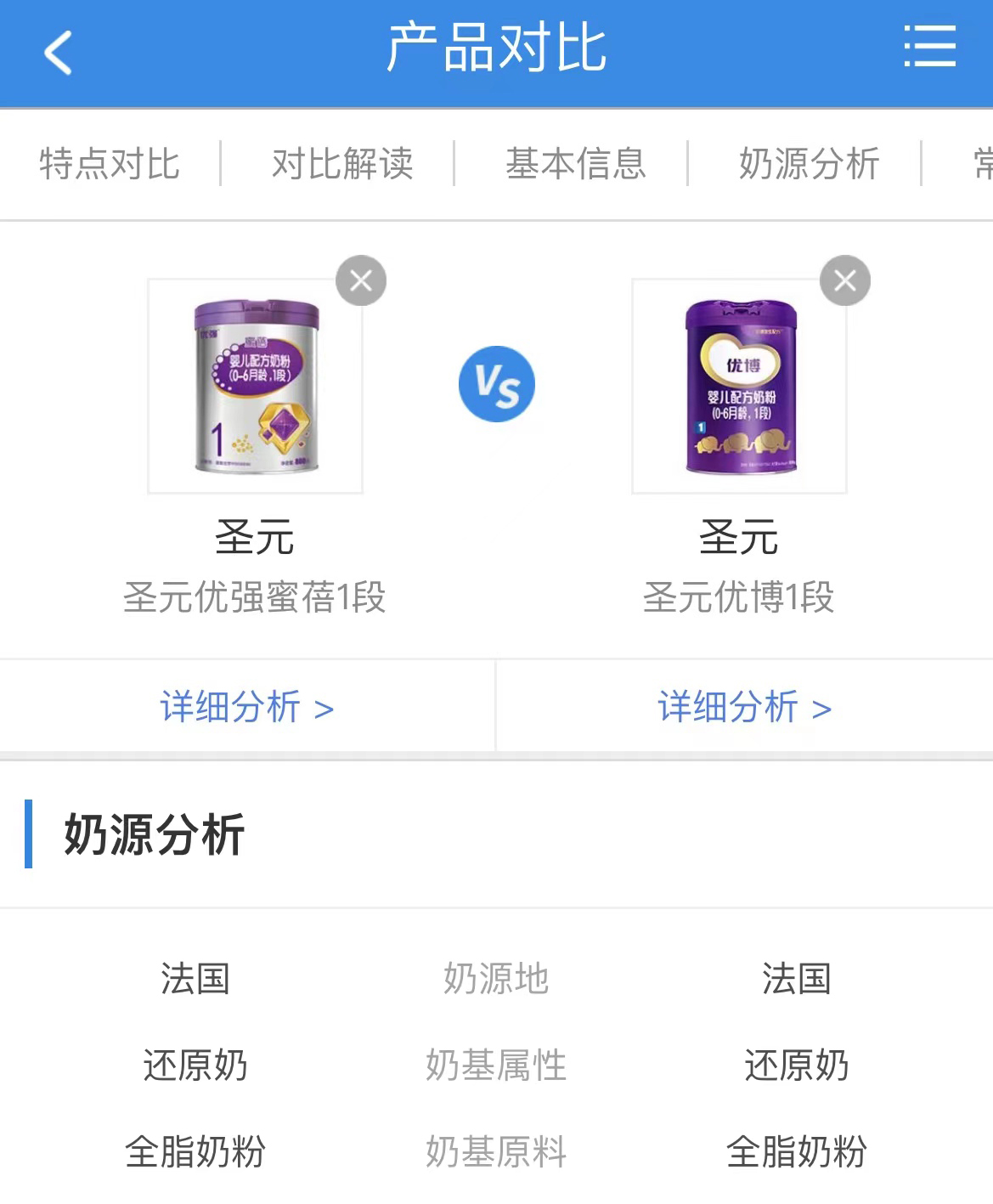Open 圣元优强蜜蓓1段 product image
Screen dimensions: 993x1204
255,387
